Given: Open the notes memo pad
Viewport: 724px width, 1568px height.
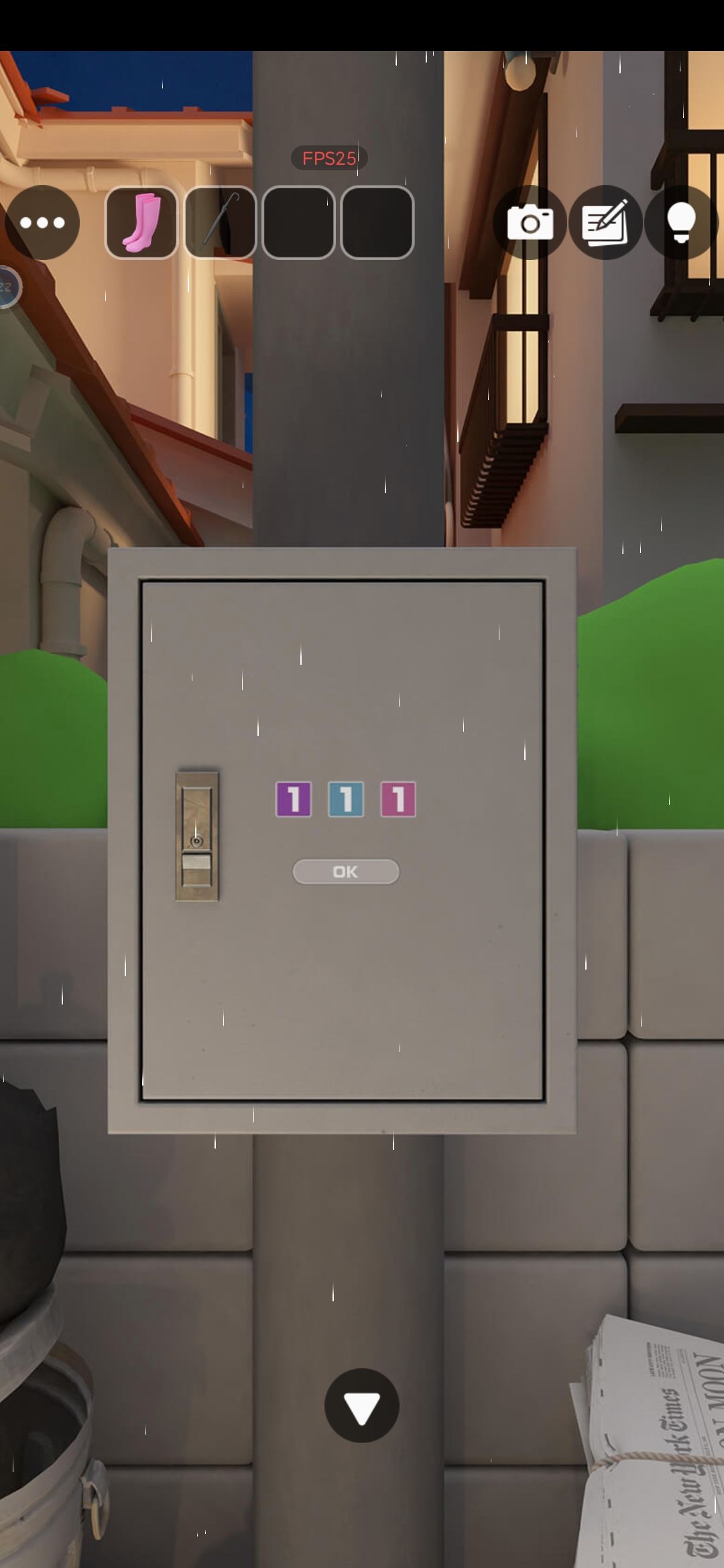Looking at the screenshot, I should pyautogui.click(x=605, y=222).
